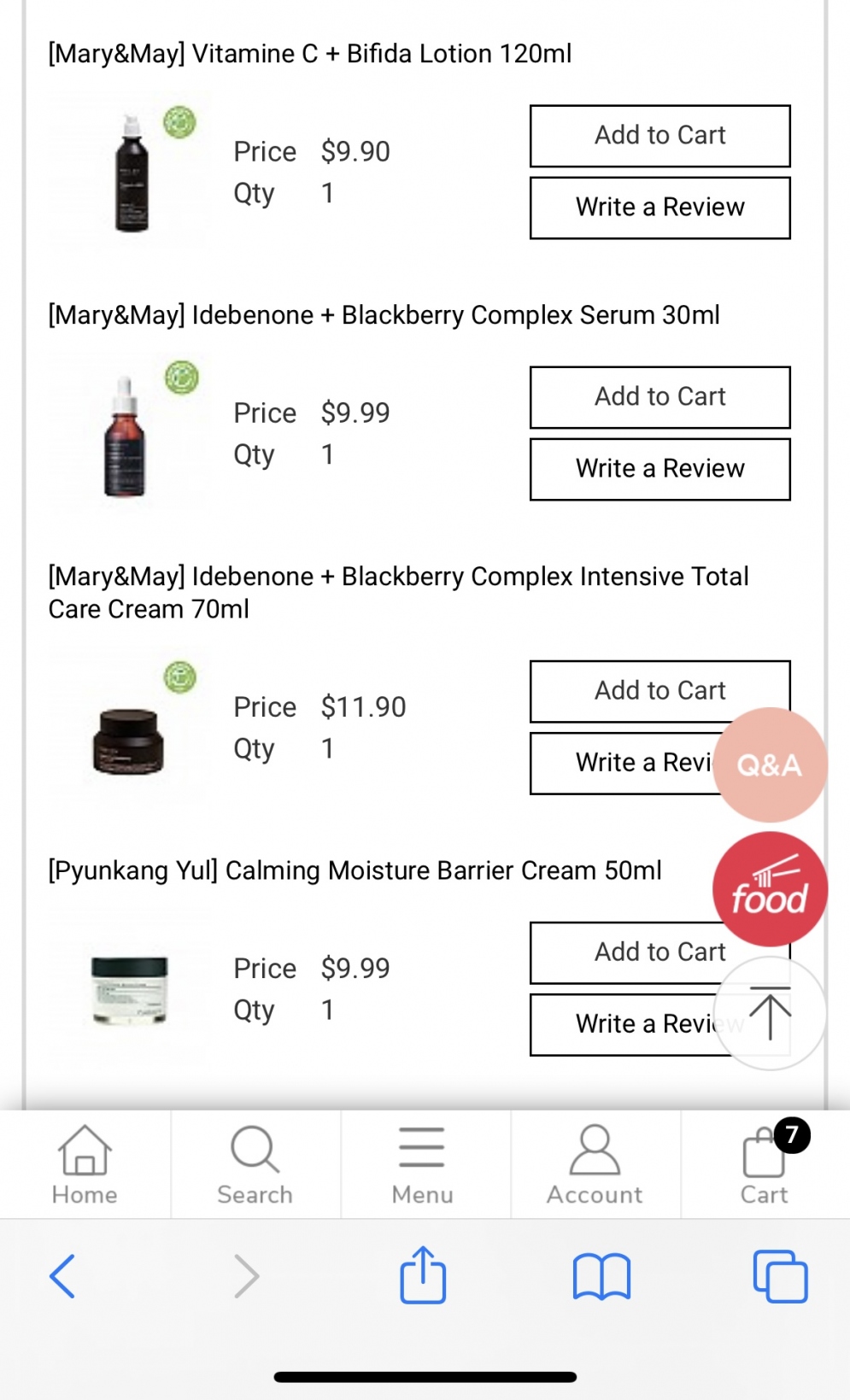Write a review for Blackberry Complex Serum

(x=659, y=469)
